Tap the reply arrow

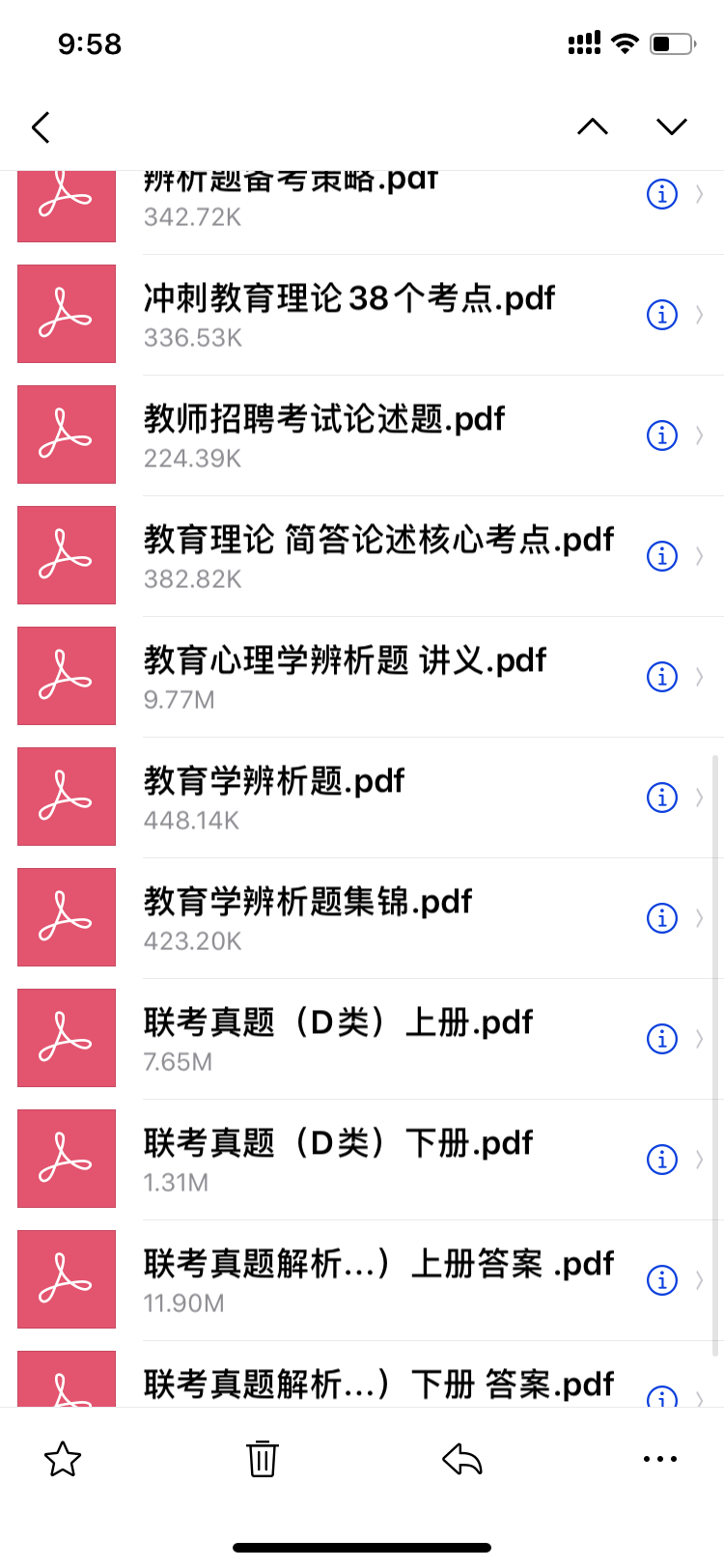pos(462,1459)
